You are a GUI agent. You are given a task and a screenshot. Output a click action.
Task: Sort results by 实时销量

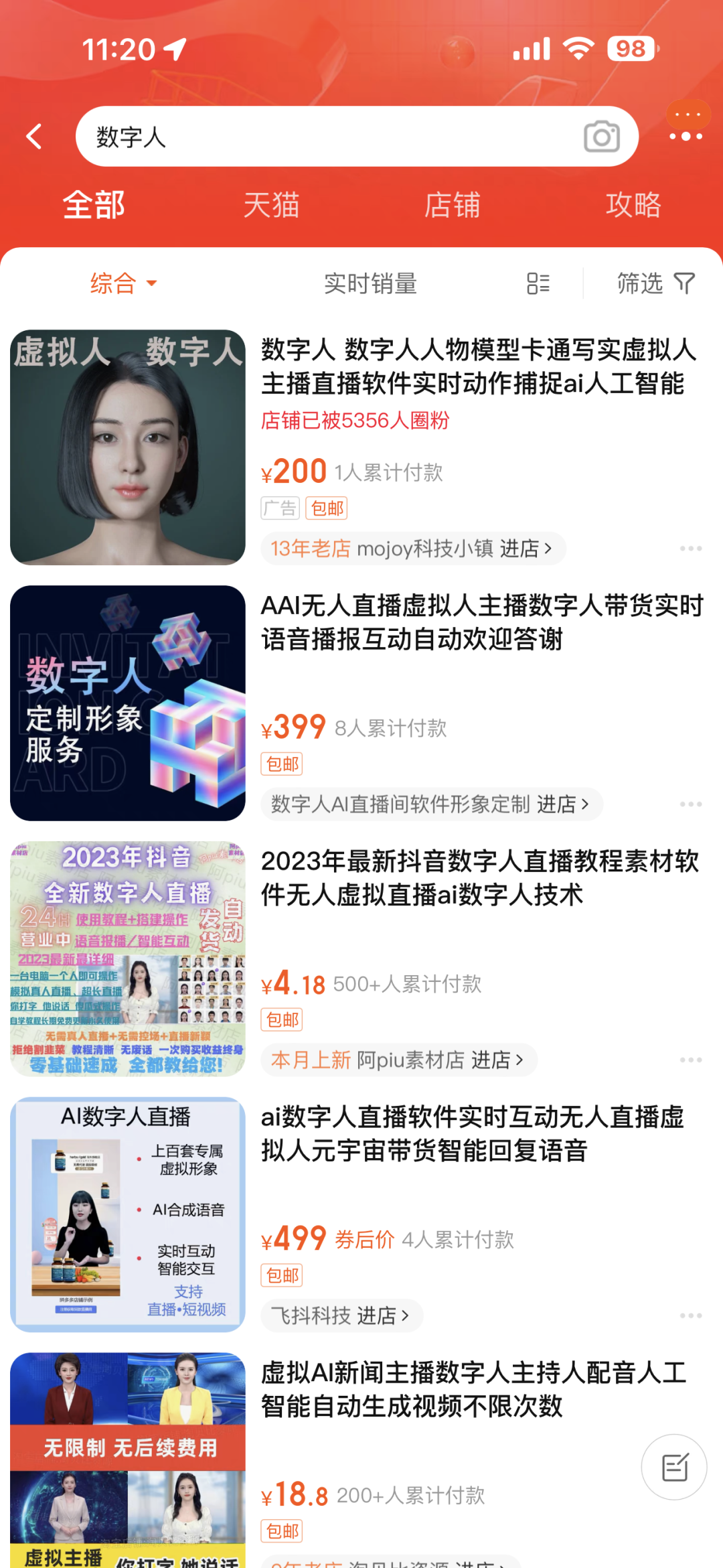370,283
